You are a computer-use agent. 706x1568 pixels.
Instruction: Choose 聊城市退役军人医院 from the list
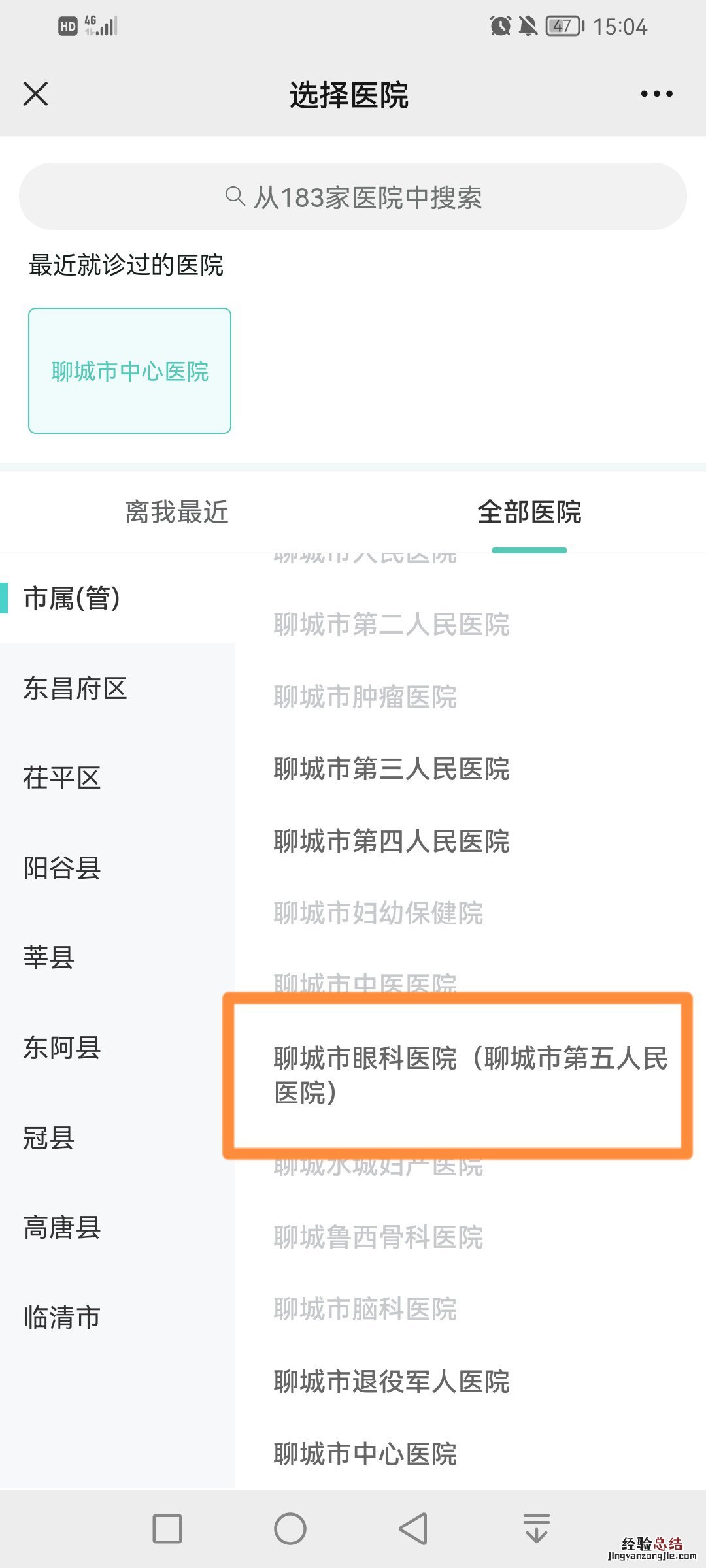pos(391,1382)
